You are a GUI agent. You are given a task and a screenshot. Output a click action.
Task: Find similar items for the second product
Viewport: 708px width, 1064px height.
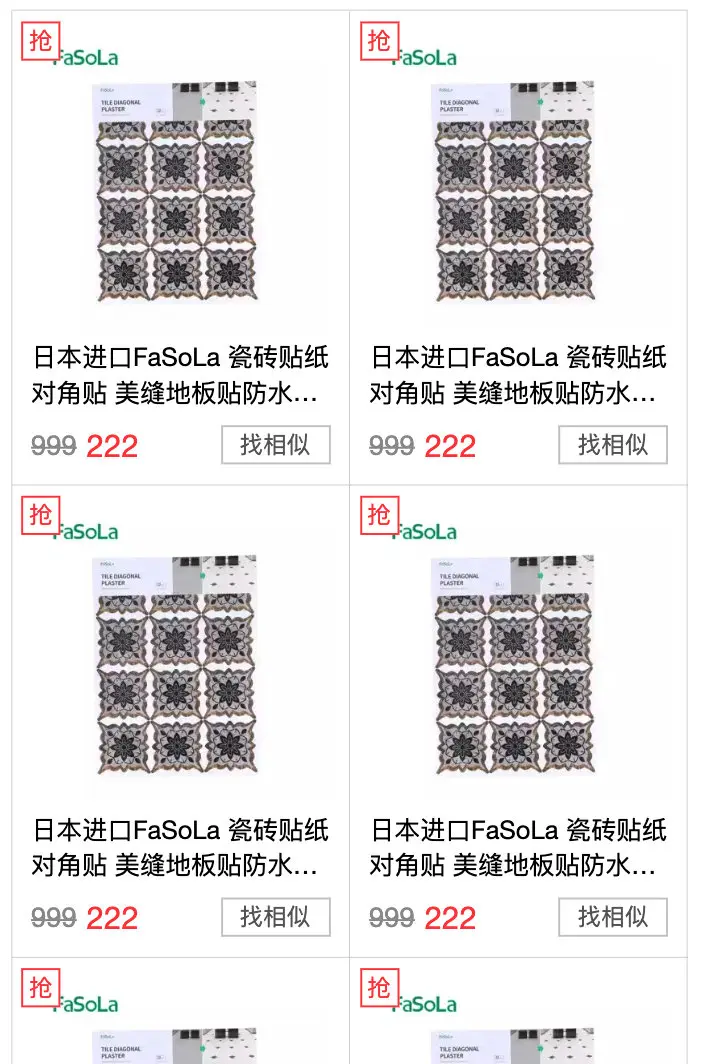pos(613,445)
